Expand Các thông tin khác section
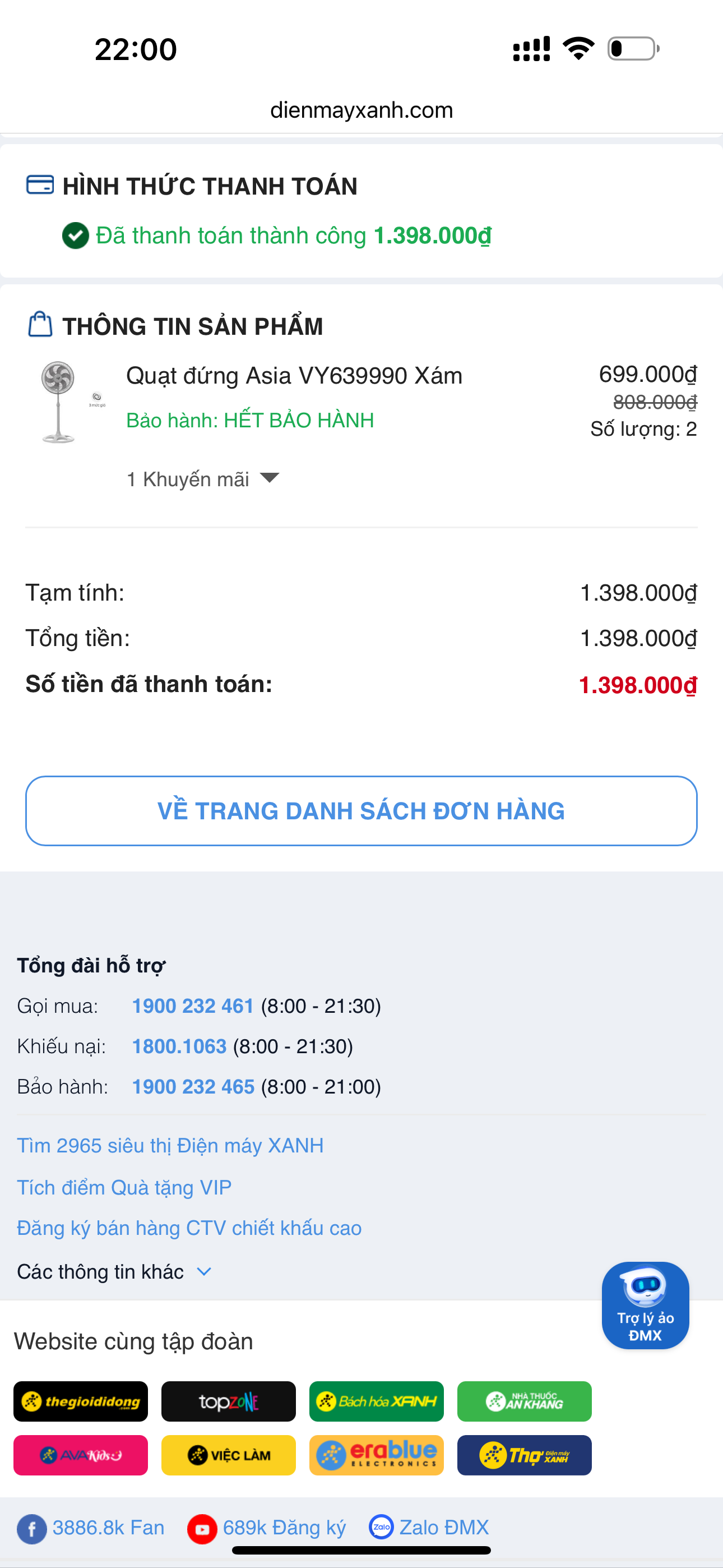This screenshot has width=723, height=1568. pos(114,1271)
